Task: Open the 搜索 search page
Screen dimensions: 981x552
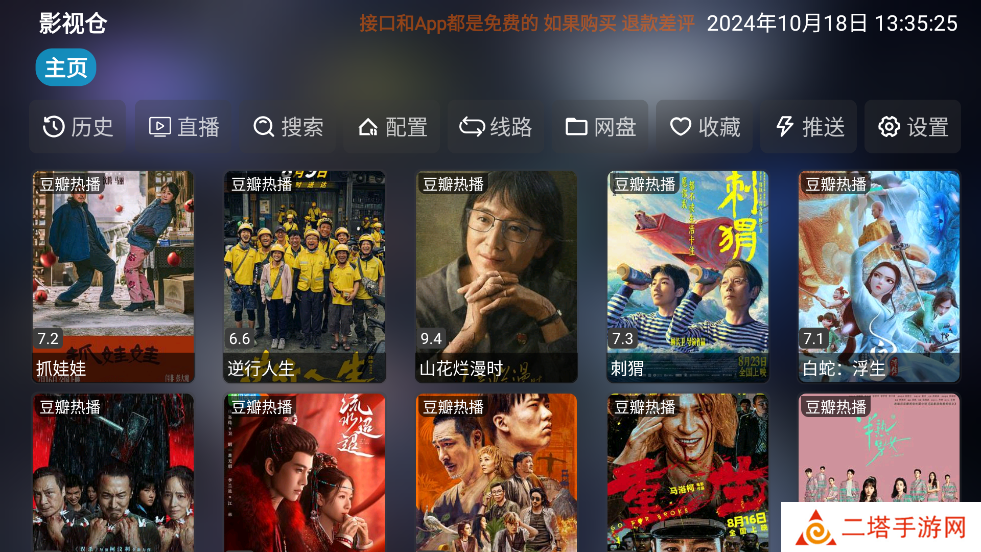Action: point(288,127)
